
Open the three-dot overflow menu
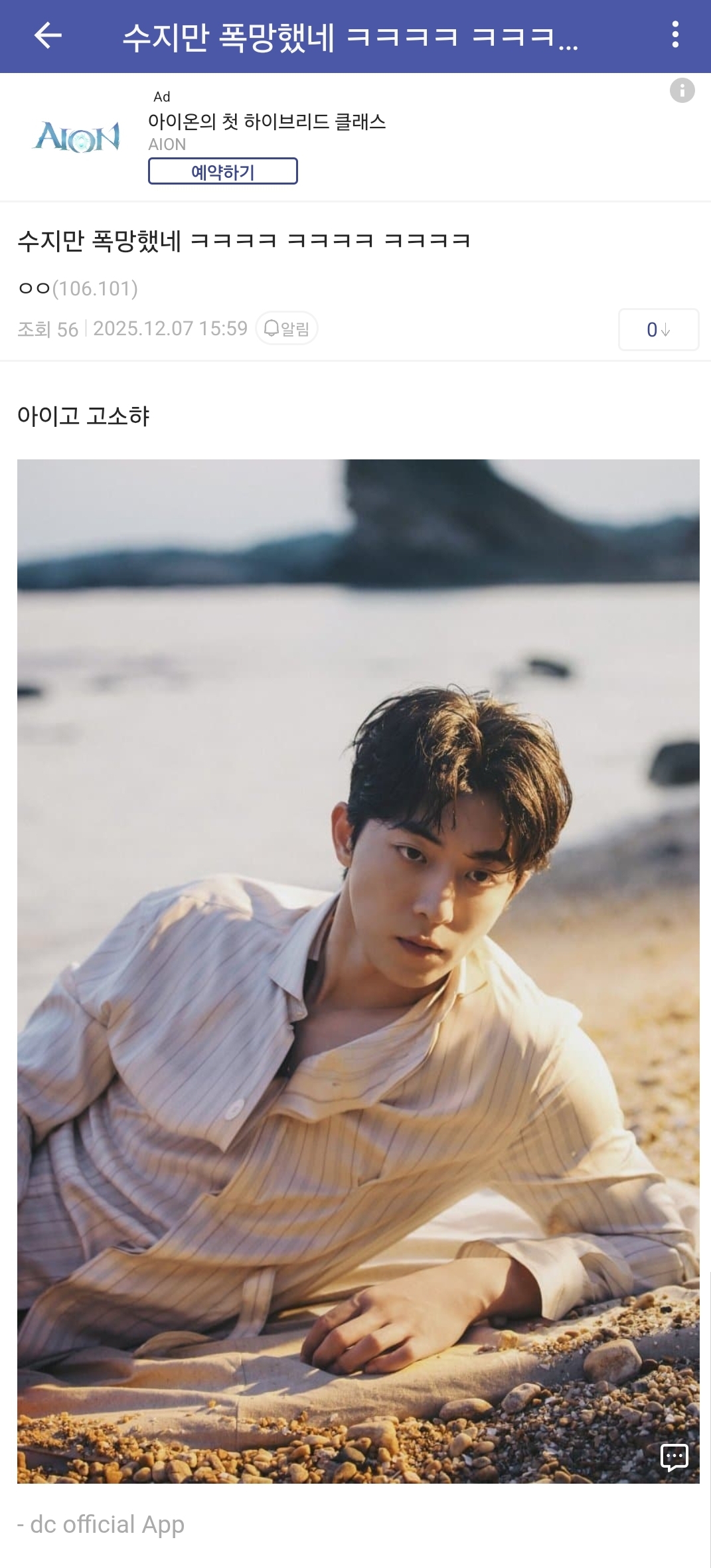coord(675,35)
